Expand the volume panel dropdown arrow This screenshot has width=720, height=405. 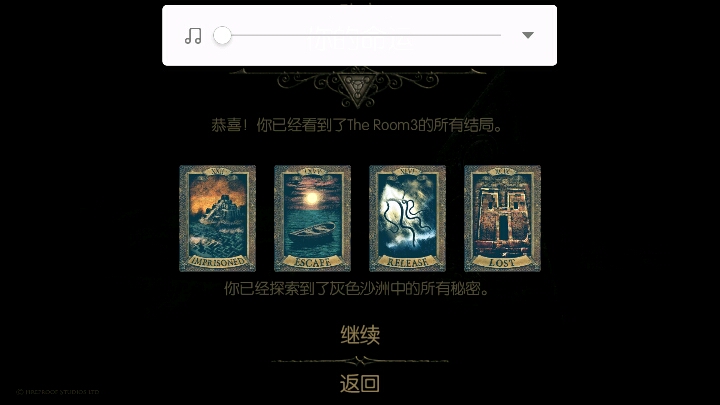(x=528, y=36)
